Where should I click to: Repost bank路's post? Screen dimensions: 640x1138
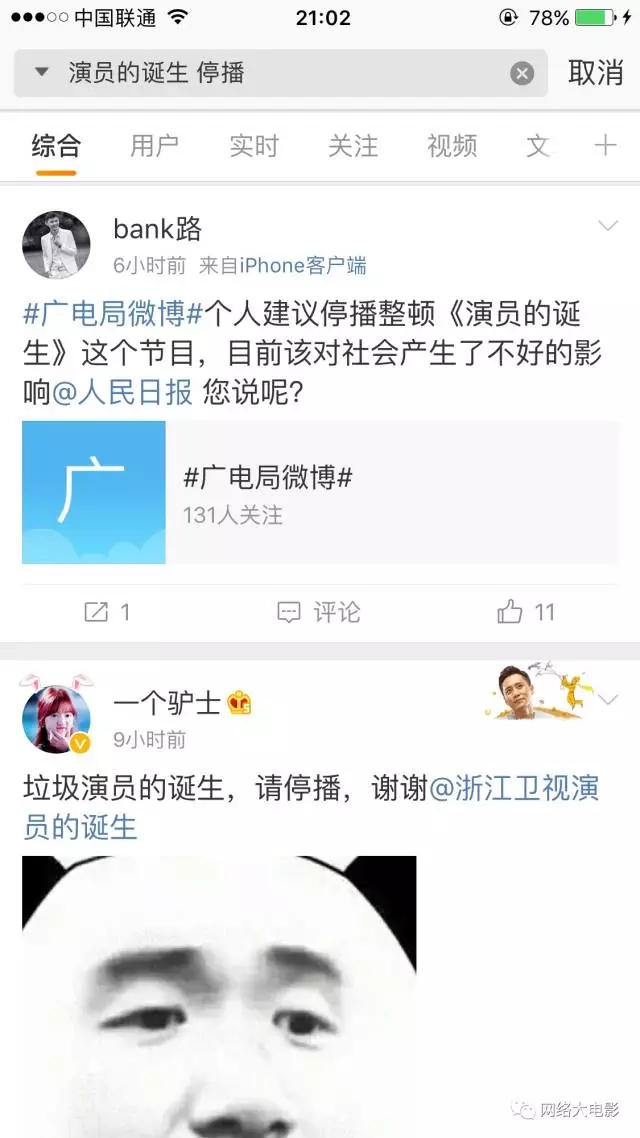[107, 612]
